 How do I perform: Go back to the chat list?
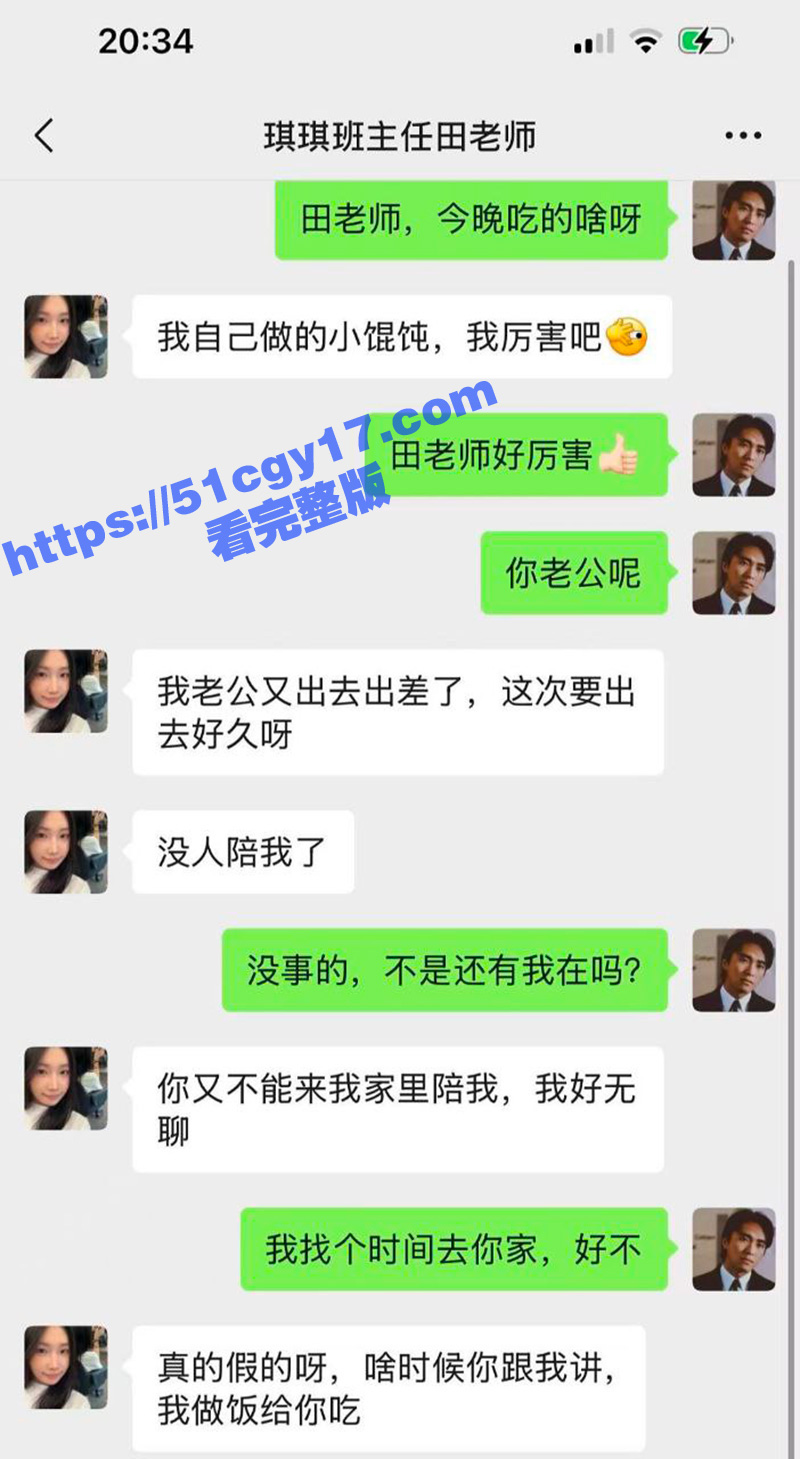(44, 136)
